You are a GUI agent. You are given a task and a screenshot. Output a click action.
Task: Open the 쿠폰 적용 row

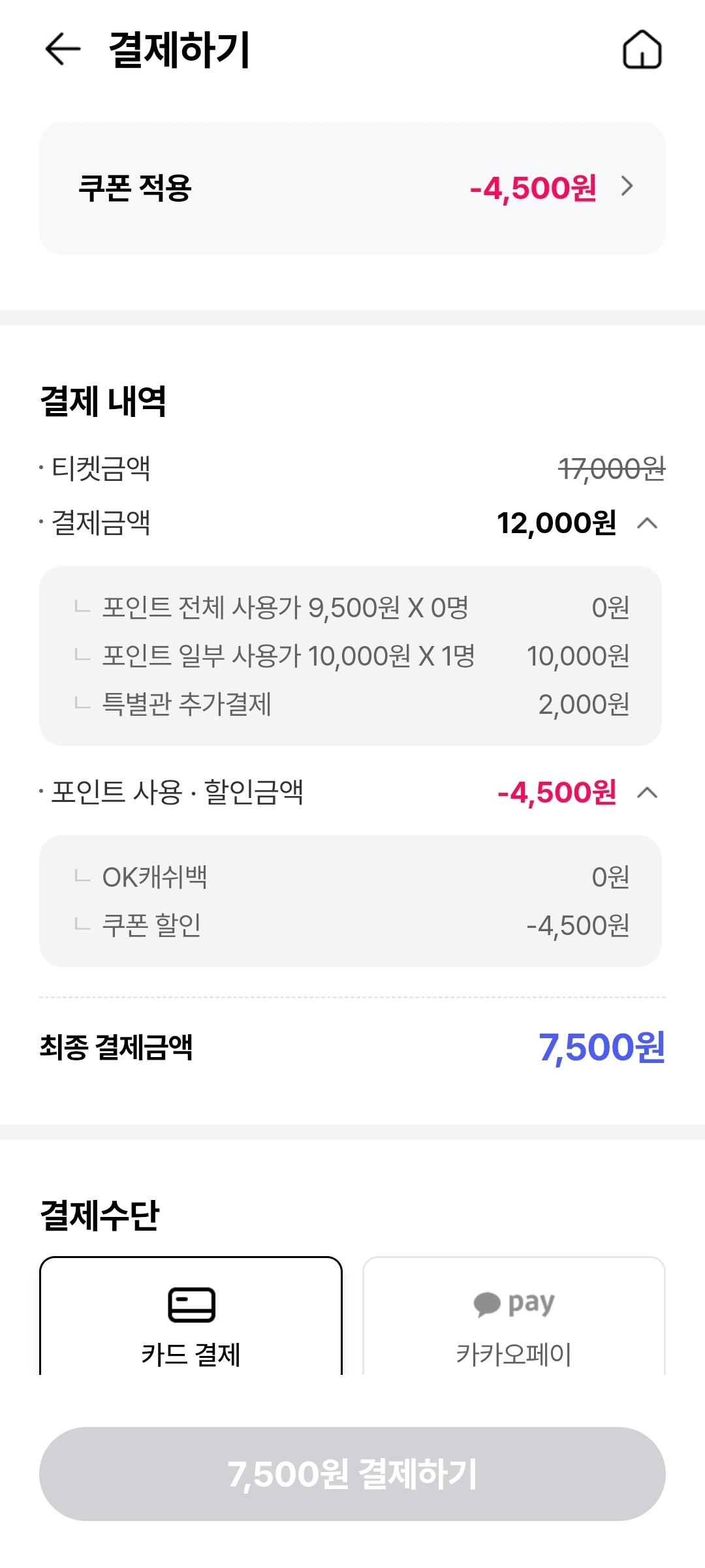(x=352, y=189)
